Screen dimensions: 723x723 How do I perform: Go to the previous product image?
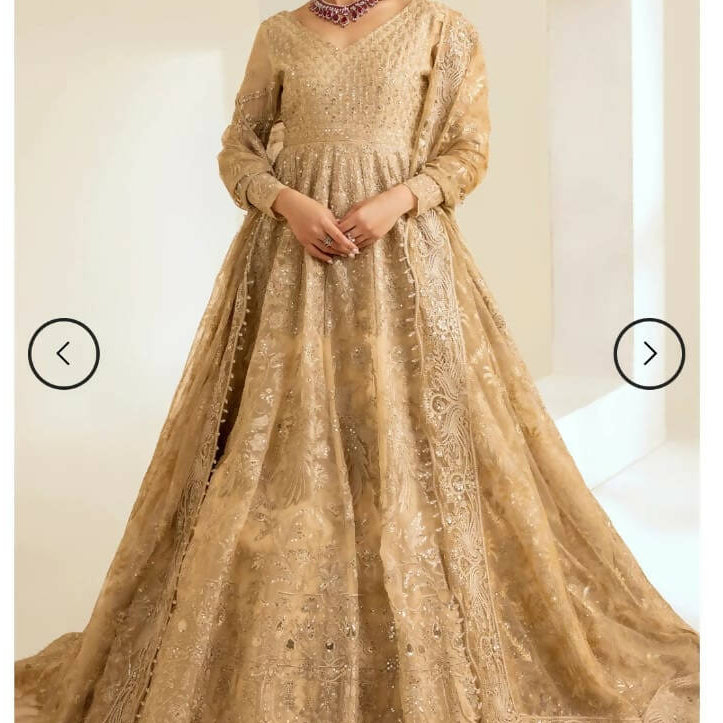click(64, 353)
